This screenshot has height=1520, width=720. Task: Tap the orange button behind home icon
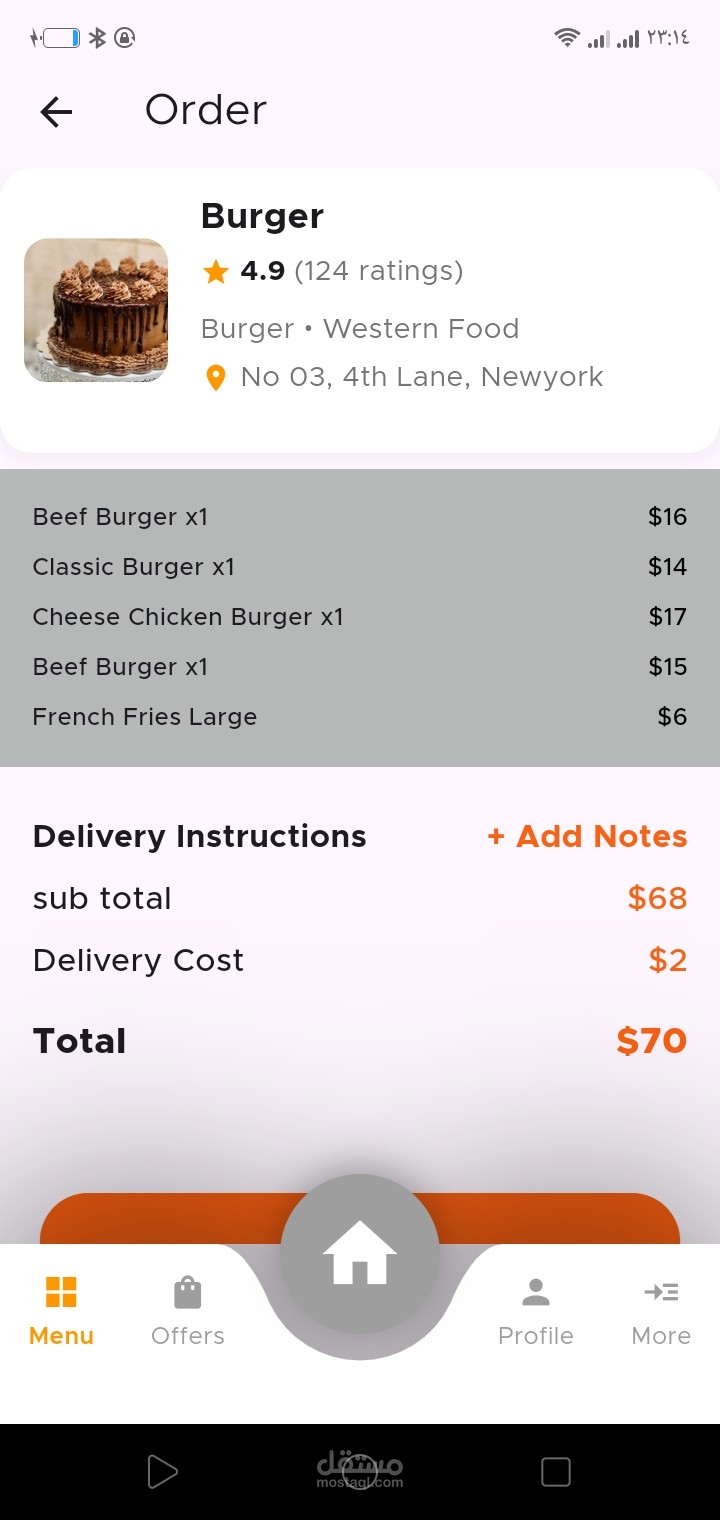click(560, 1220)
